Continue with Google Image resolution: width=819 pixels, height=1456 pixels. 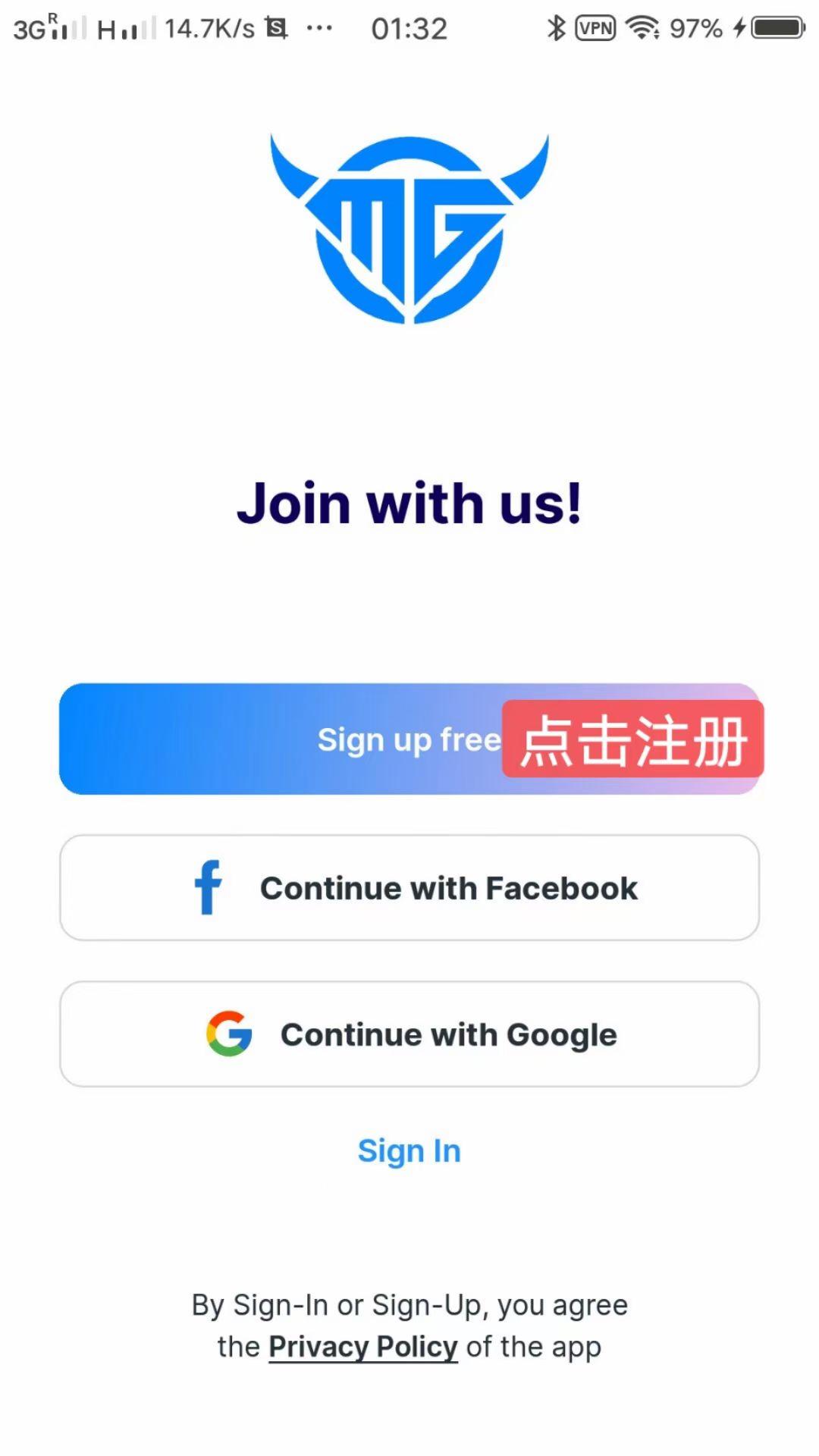[x=409, y=1034]
